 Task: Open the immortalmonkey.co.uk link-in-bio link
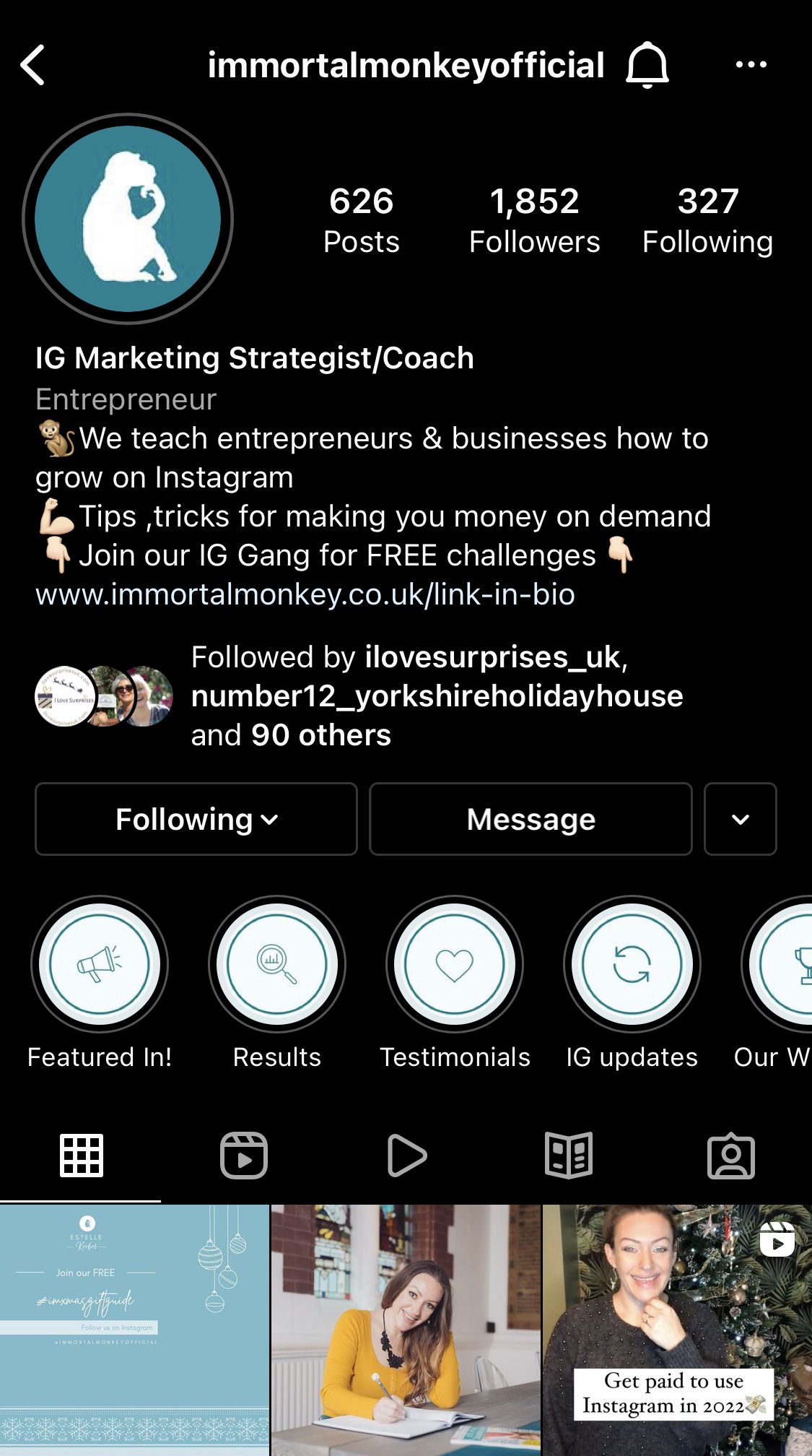click(x=305, y=594)
